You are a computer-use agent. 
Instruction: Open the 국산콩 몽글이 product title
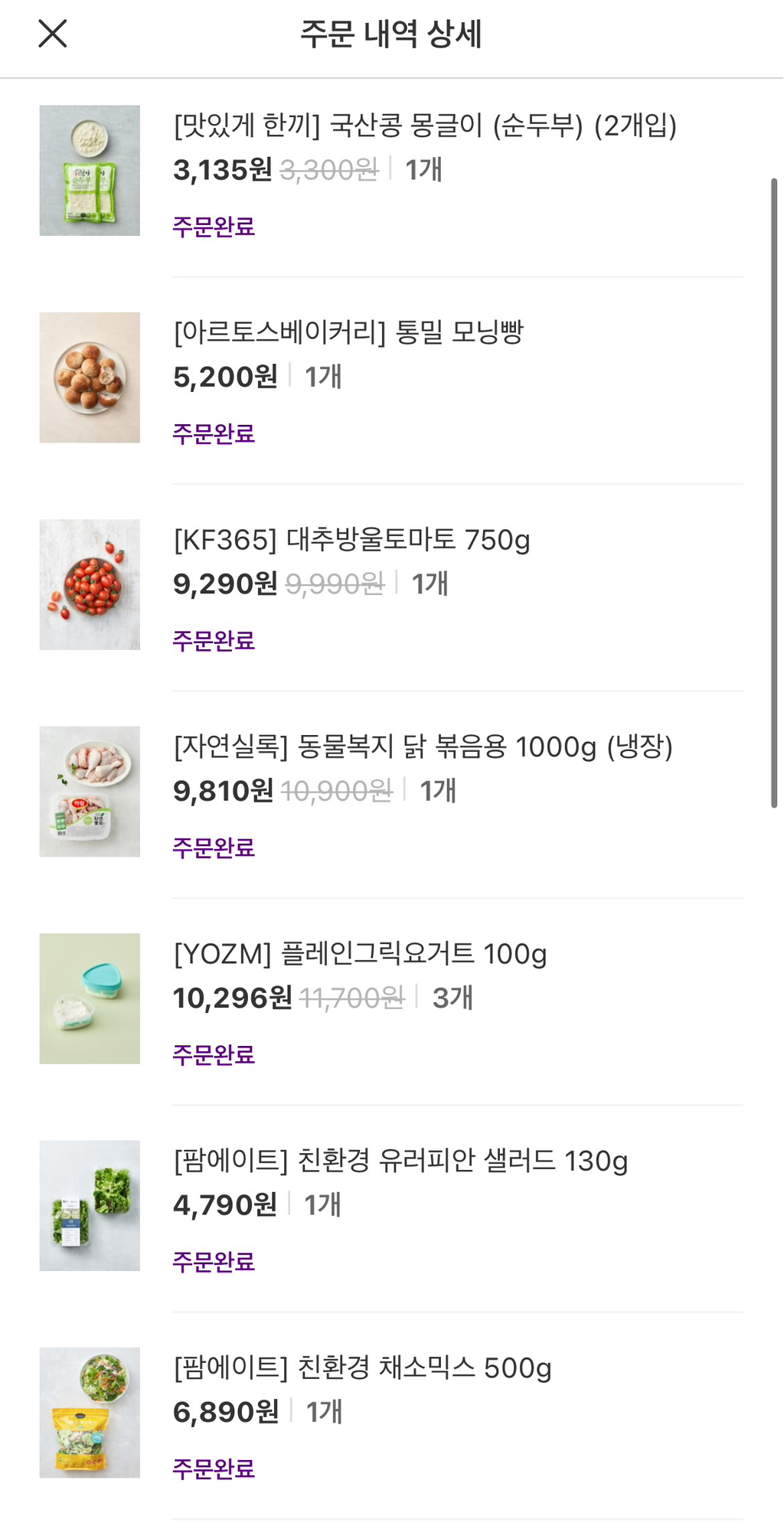(425, 125)
